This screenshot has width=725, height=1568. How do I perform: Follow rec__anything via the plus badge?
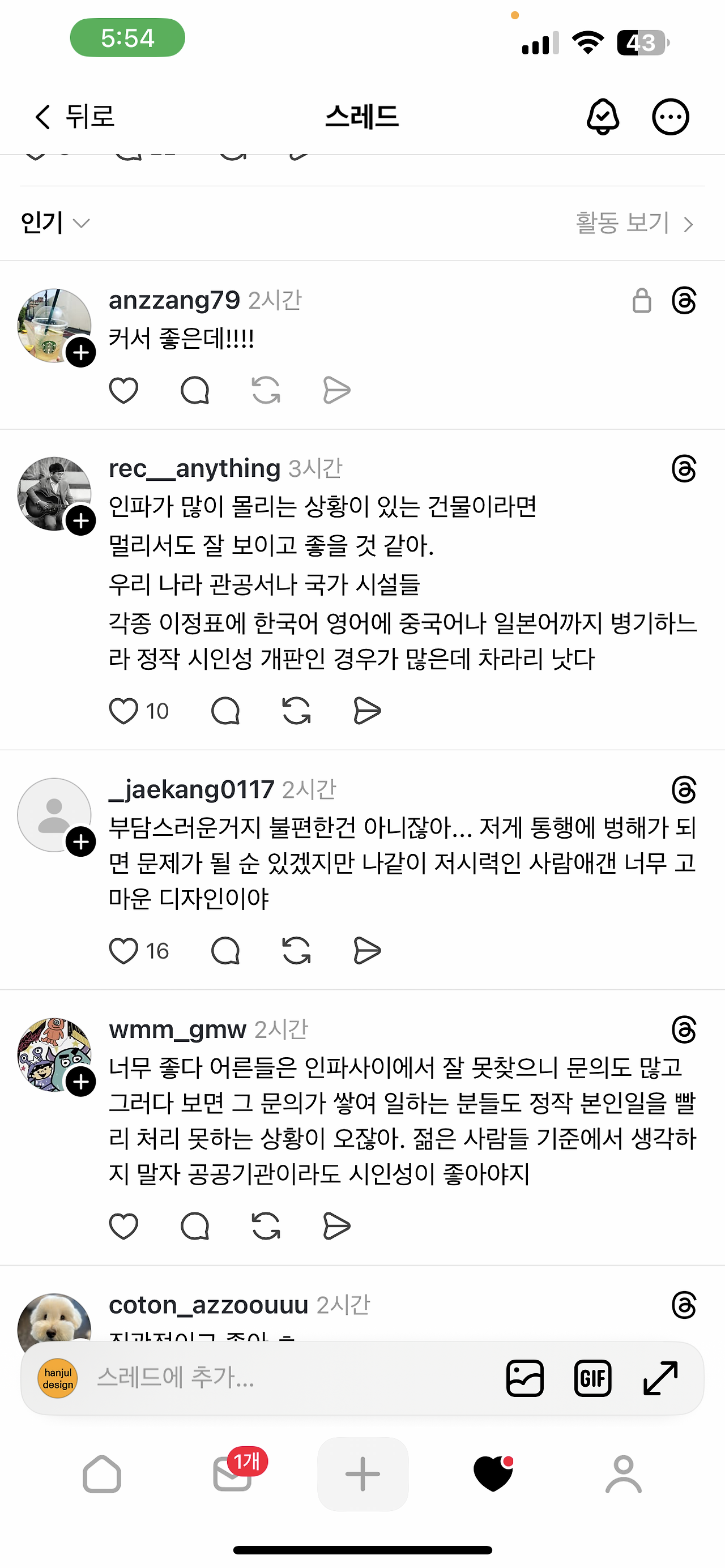[x=82, y=520]
